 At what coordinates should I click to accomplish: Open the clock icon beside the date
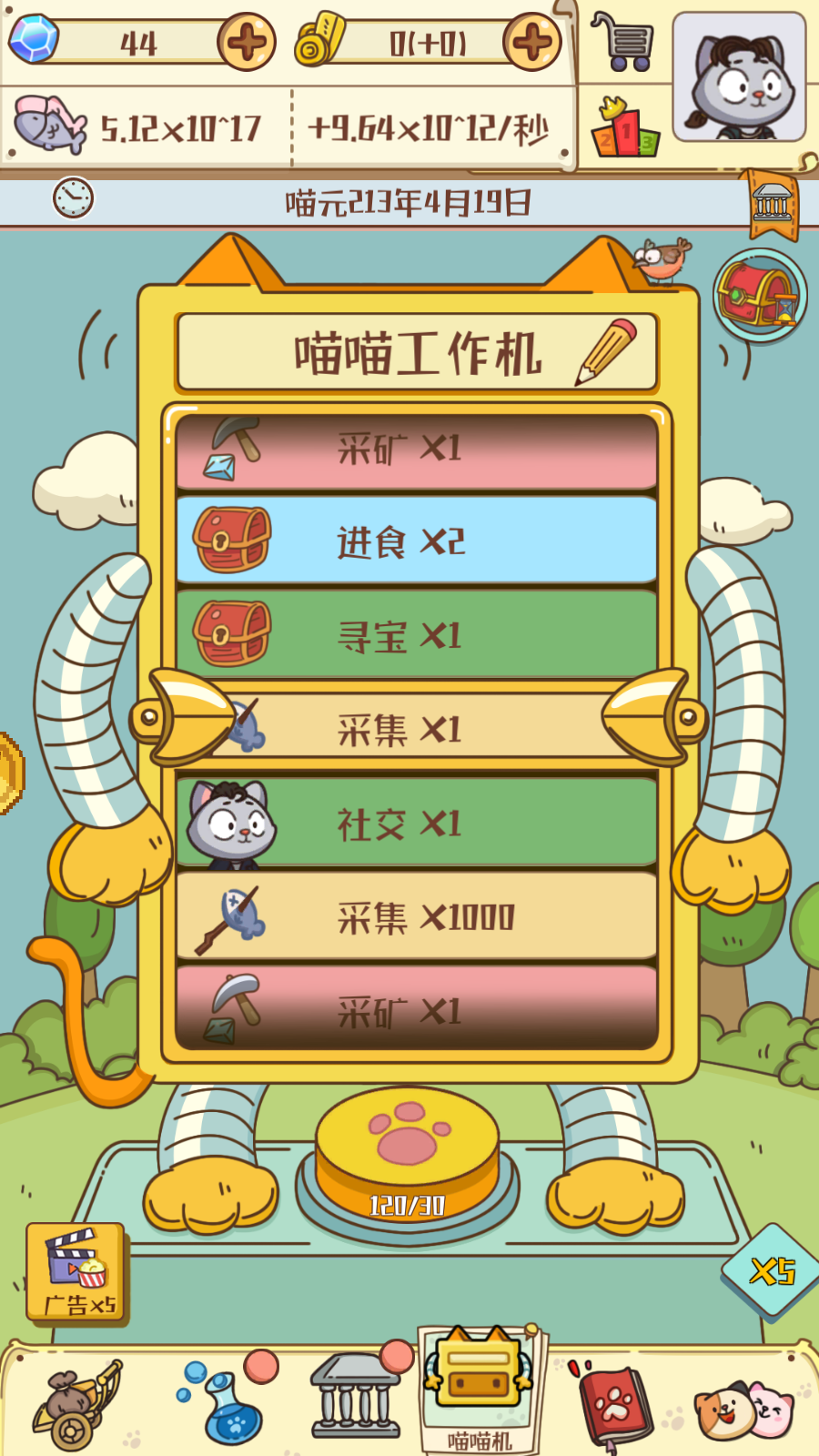tap(73, 197)
